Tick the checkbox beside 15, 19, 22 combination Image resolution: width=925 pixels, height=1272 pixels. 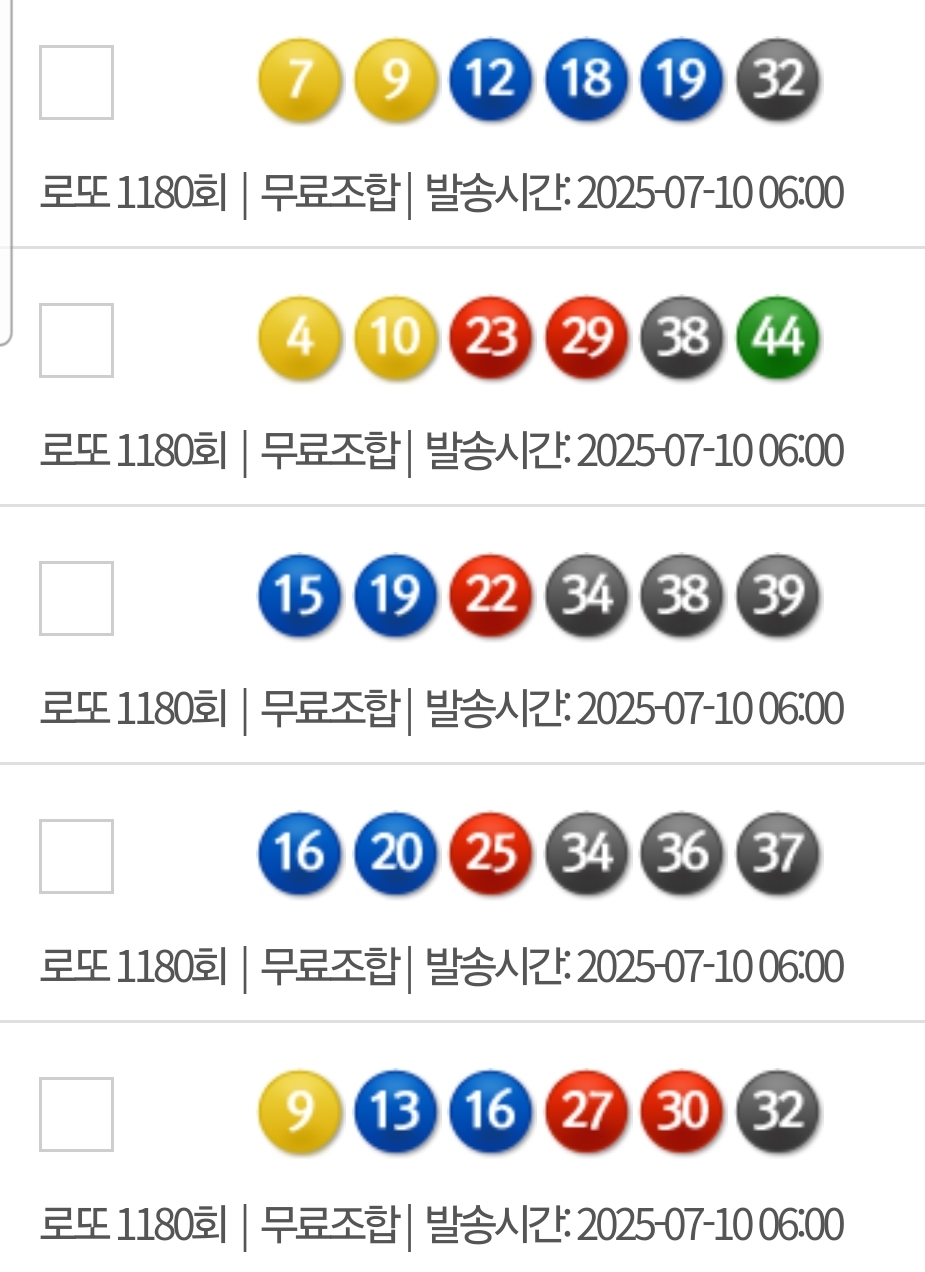pyautogui.click(x=76, y=598)
